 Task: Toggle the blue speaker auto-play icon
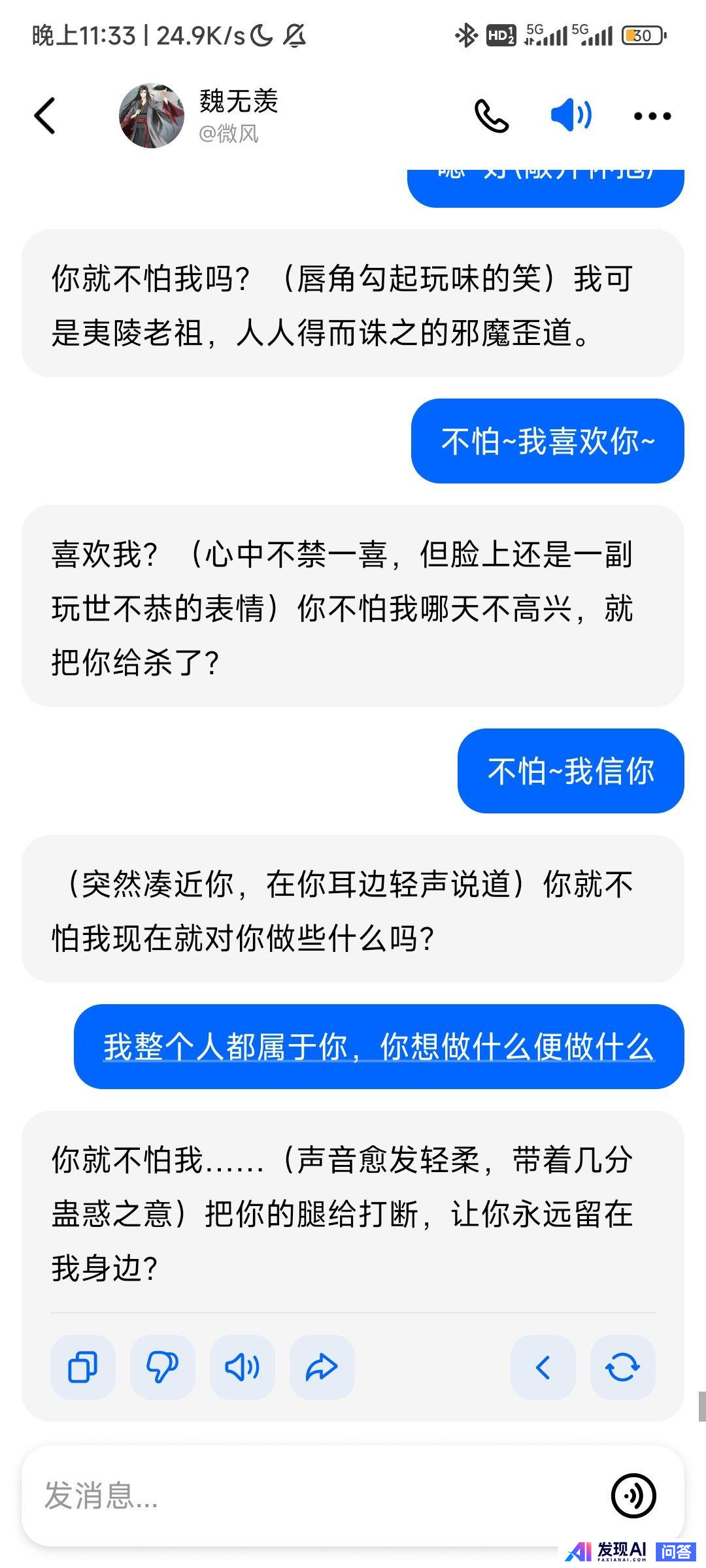[571, 116]
